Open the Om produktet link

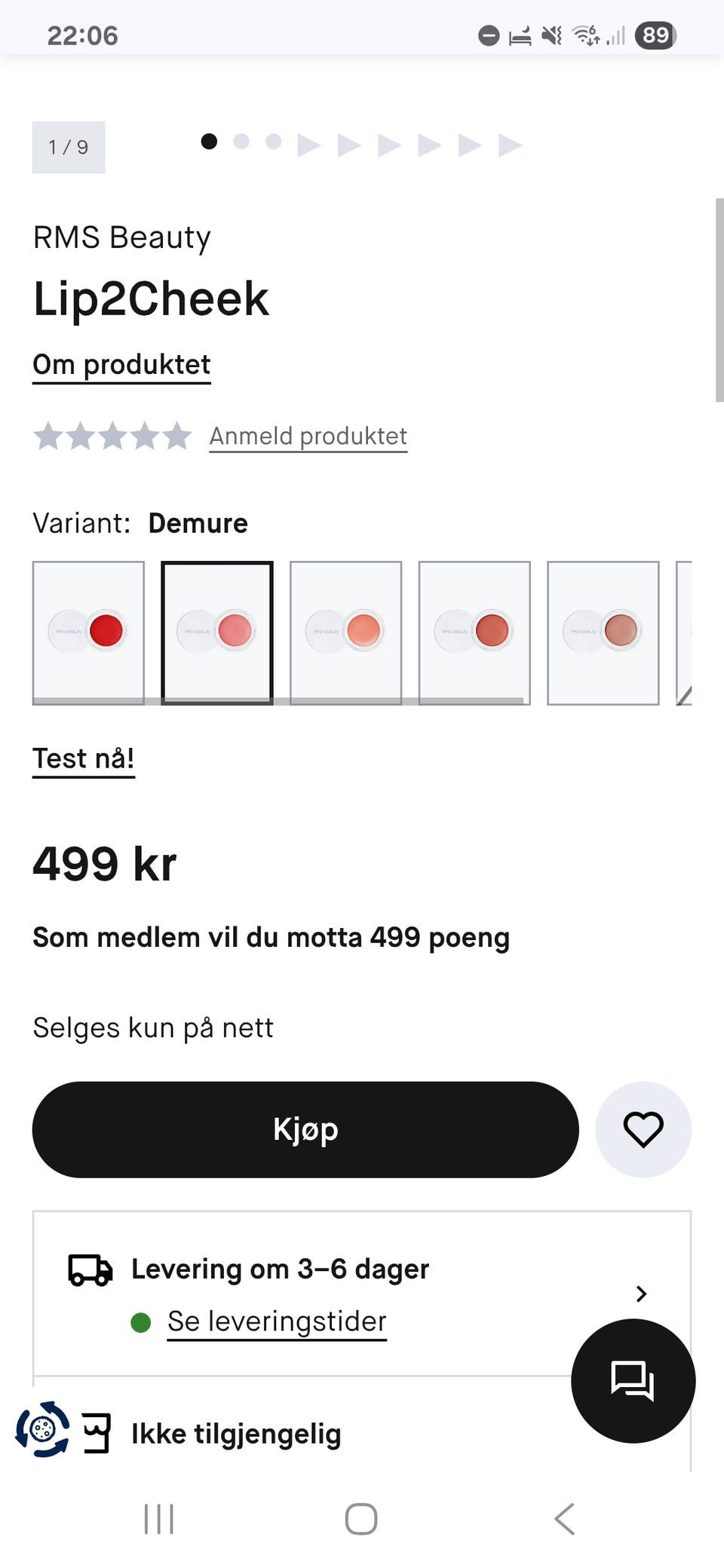pyautogui.click(x=121, y=365)
